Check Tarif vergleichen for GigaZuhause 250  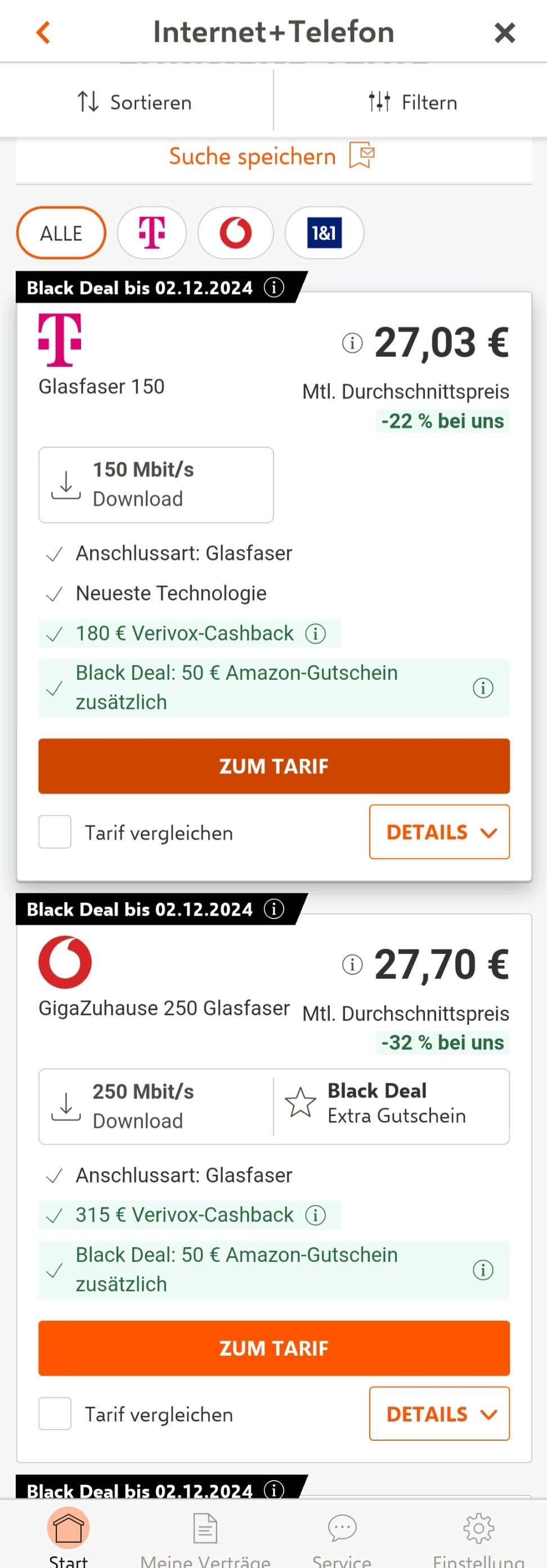point(55,1413)
